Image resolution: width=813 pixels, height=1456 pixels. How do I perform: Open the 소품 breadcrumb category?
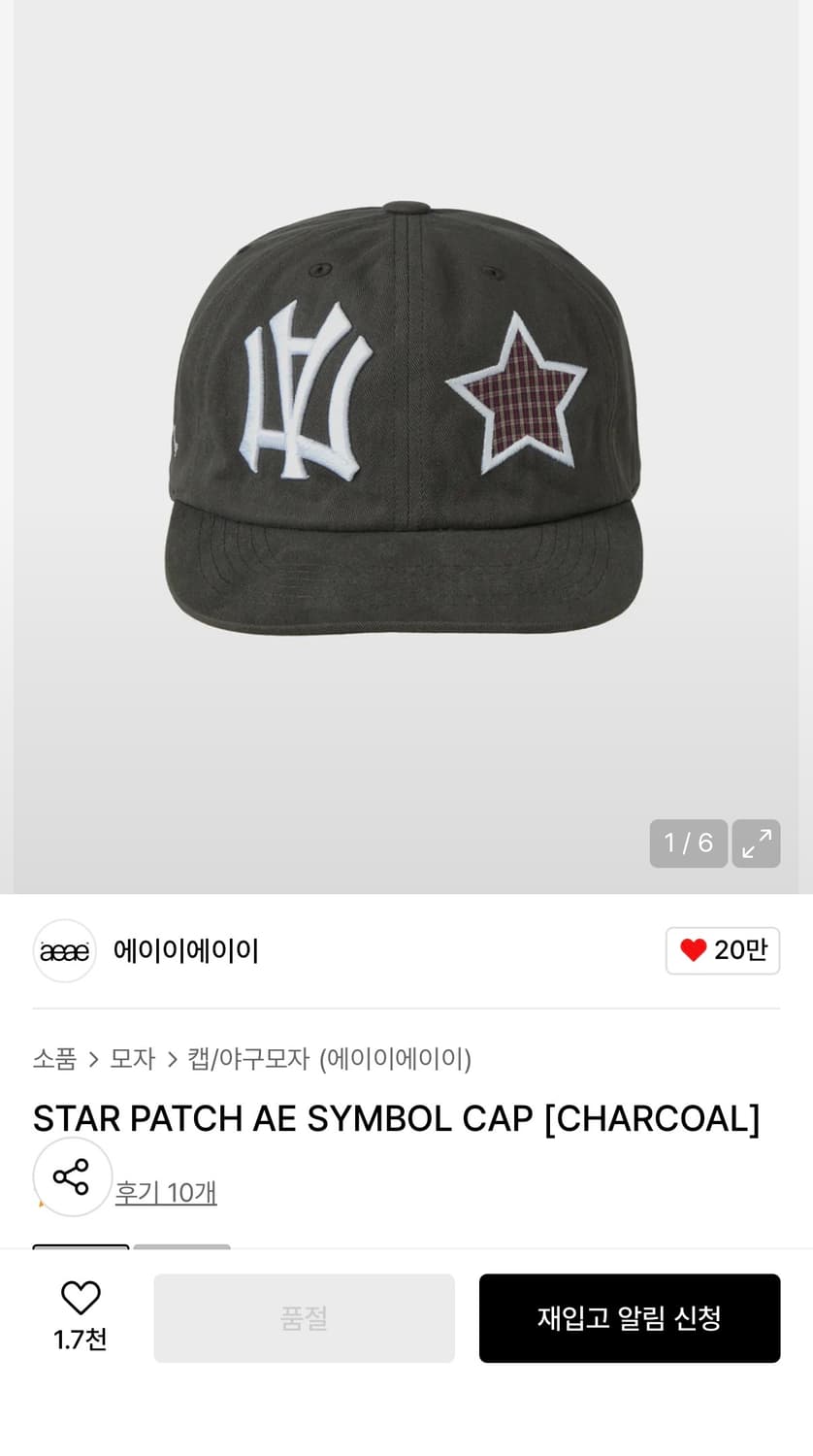tap(54, 1059)
